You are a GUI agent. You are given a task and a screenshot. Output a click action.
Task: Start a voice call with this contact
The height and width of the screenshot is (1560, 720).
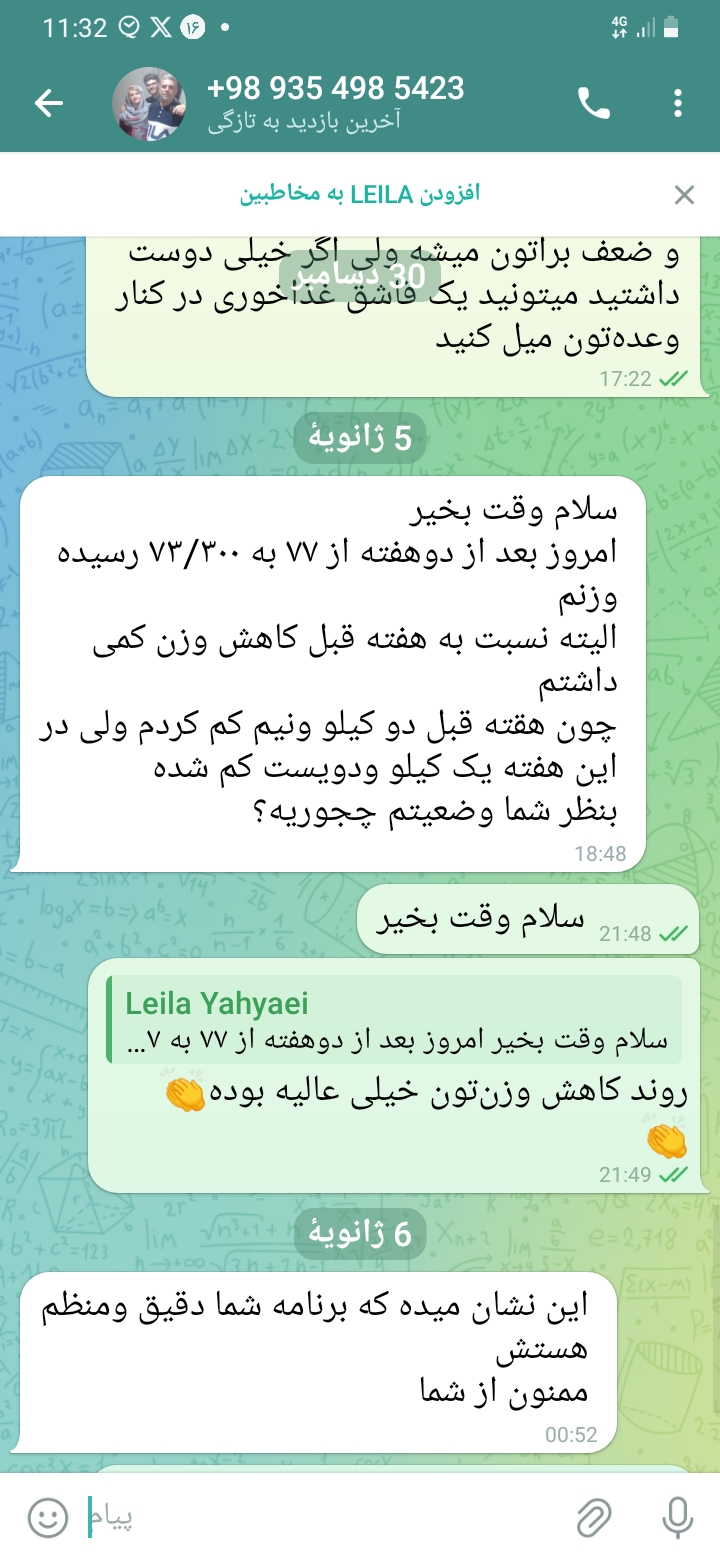tap(593, 103)
